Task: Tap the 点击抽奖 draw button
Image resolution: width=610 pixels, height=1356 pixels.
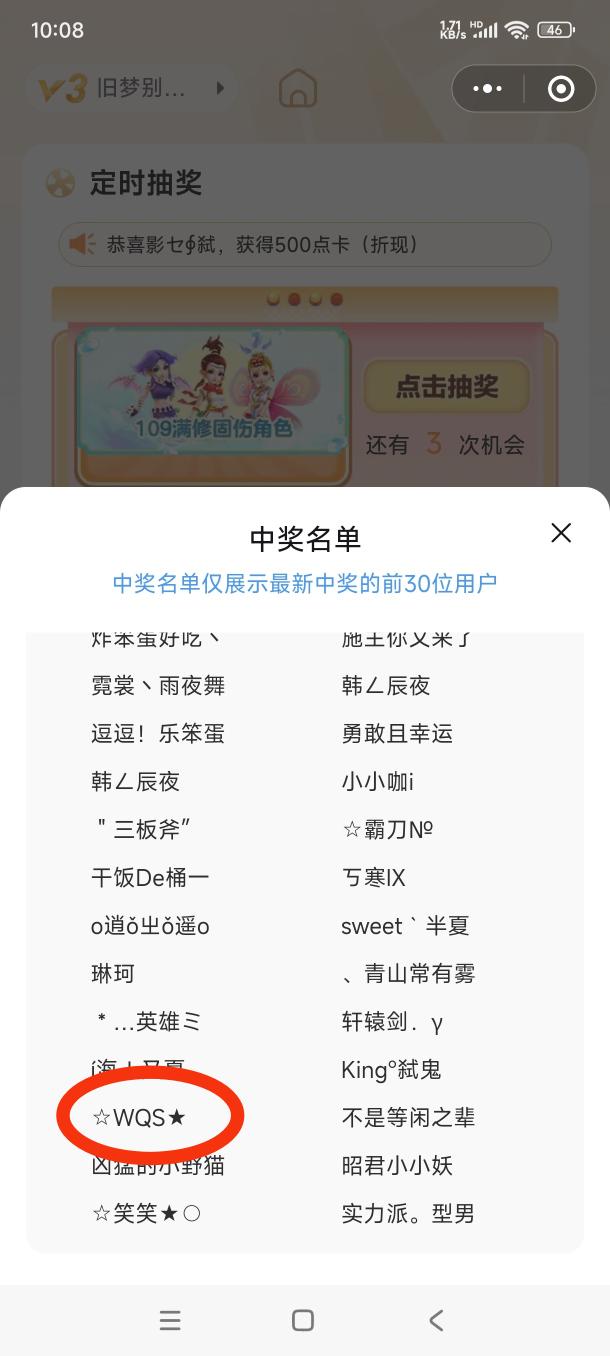Action: [x=446, y=387]
